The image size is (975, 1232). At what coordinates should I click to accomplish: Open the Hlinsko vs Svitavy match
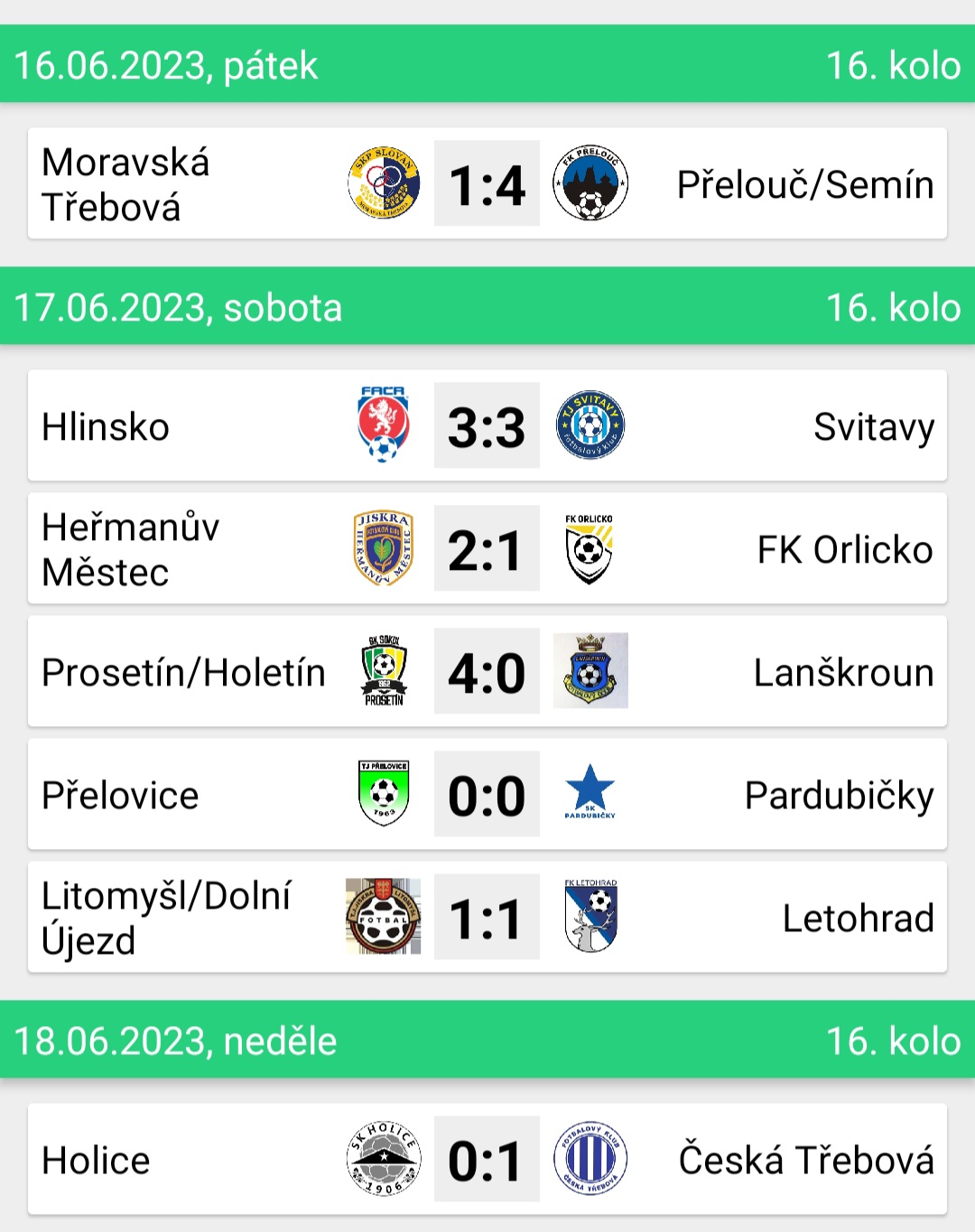487,425
